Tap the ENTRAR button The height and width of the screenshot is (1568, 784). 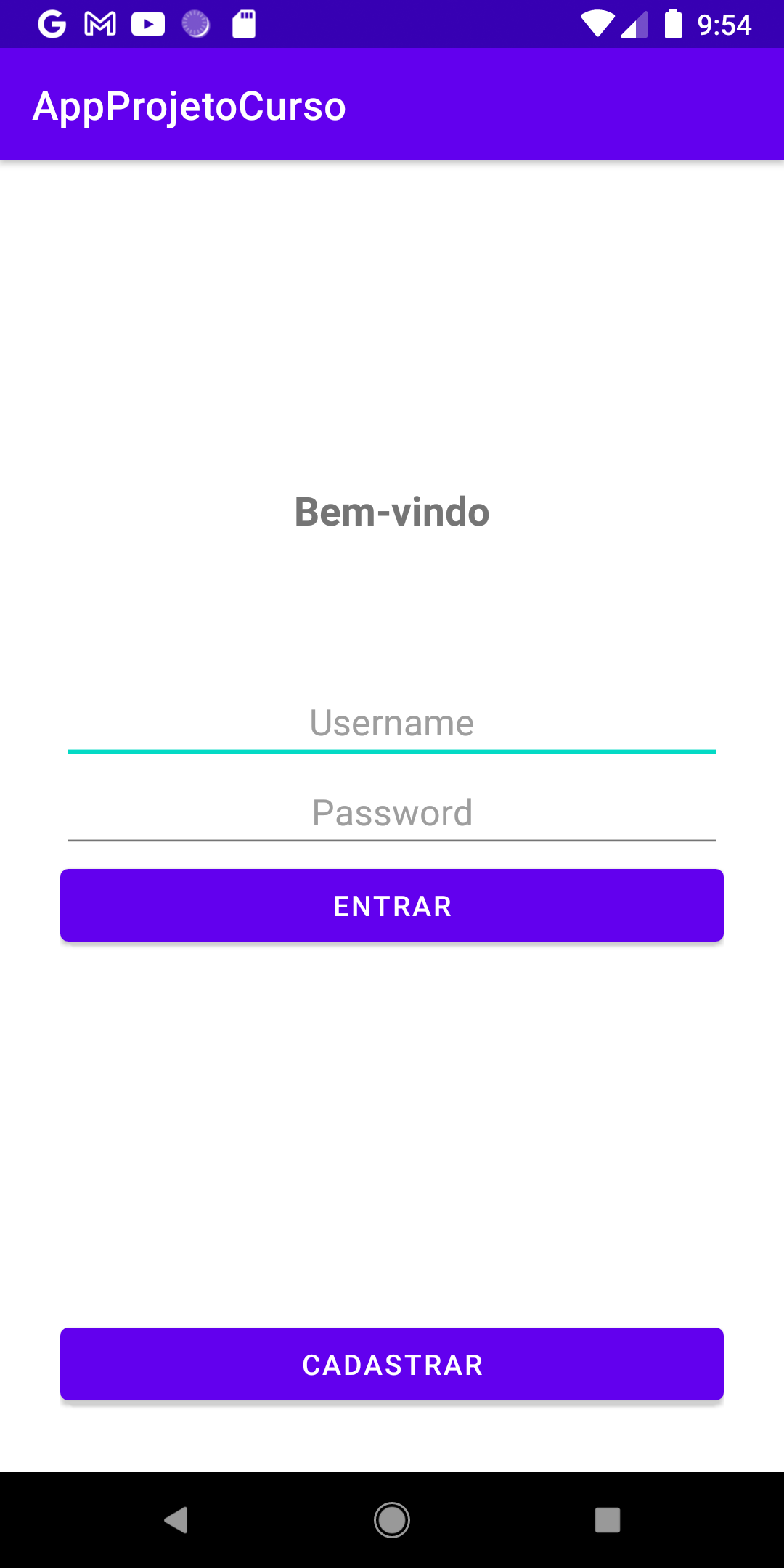click(x=392, y=905)
